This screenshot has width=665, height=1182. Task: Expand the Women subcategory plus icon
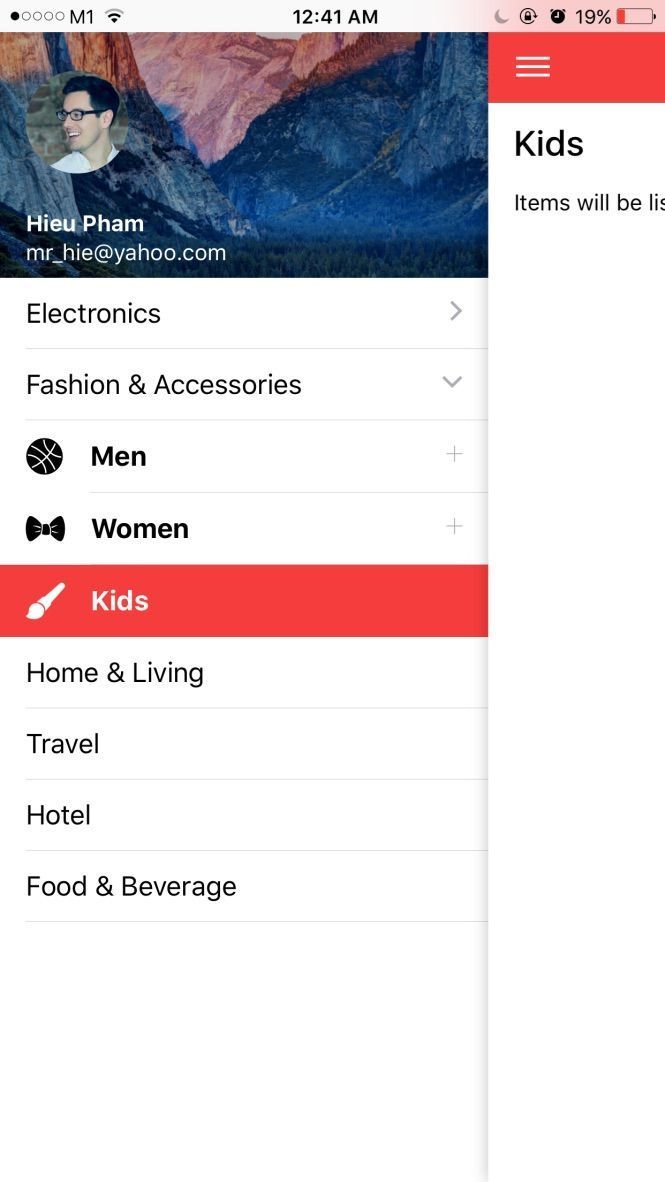454,527
